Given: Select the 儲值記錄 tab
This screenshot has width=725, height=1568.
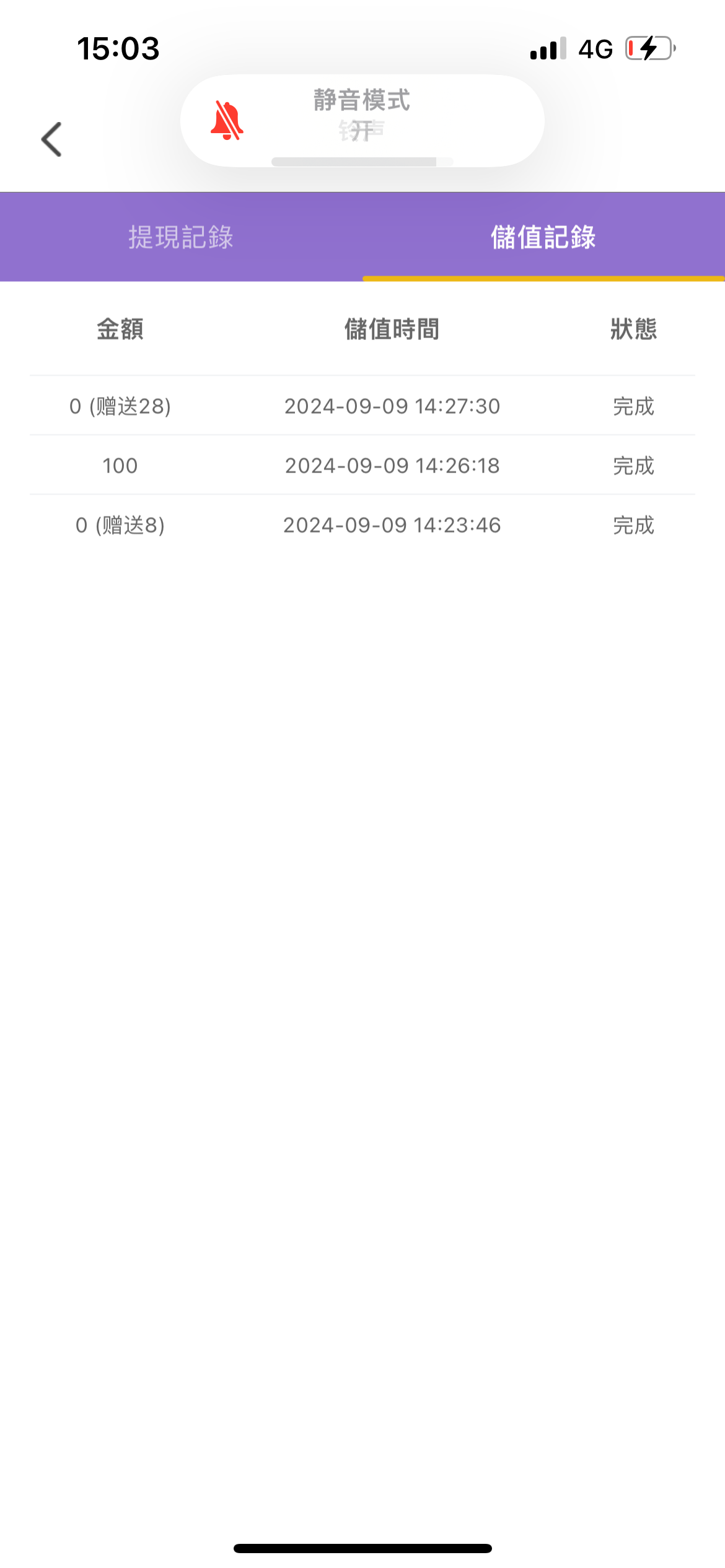Looking at the screenshot, I should [543, 237].
